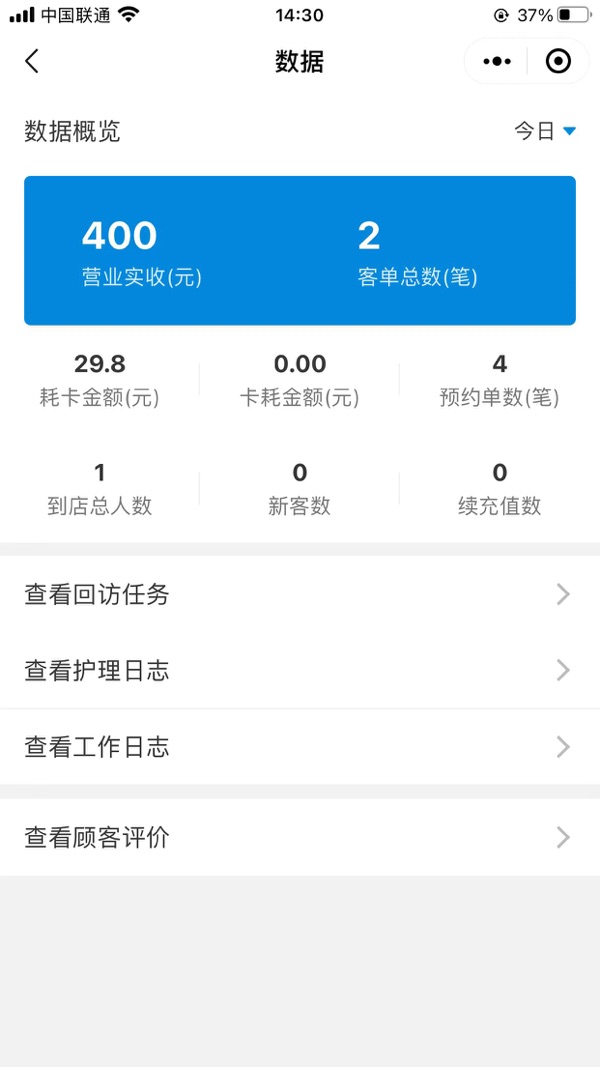Open the mini program more options menu
This screenshot has height=1067, width=600.
[x=497, y=62]
